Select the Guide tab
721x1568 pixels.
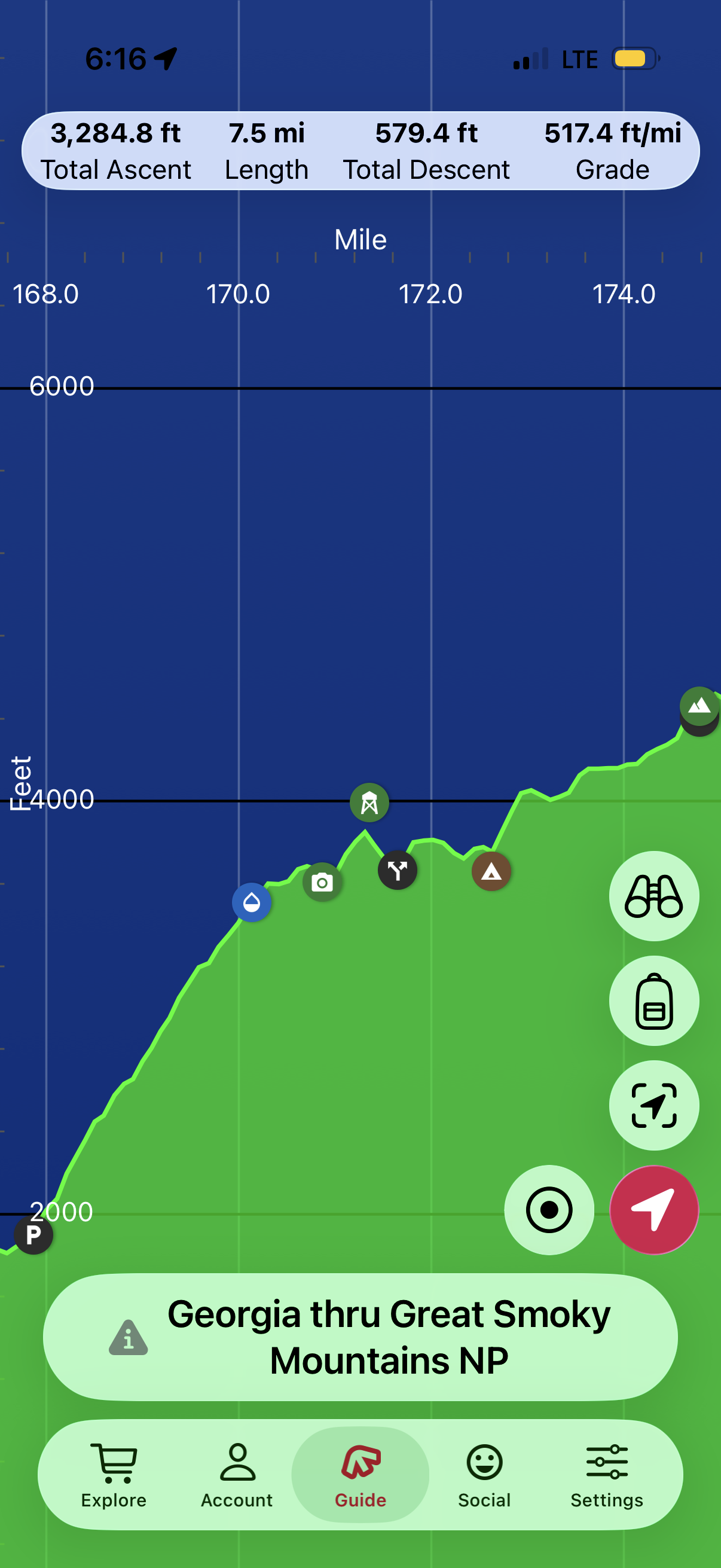[360, 1474]
